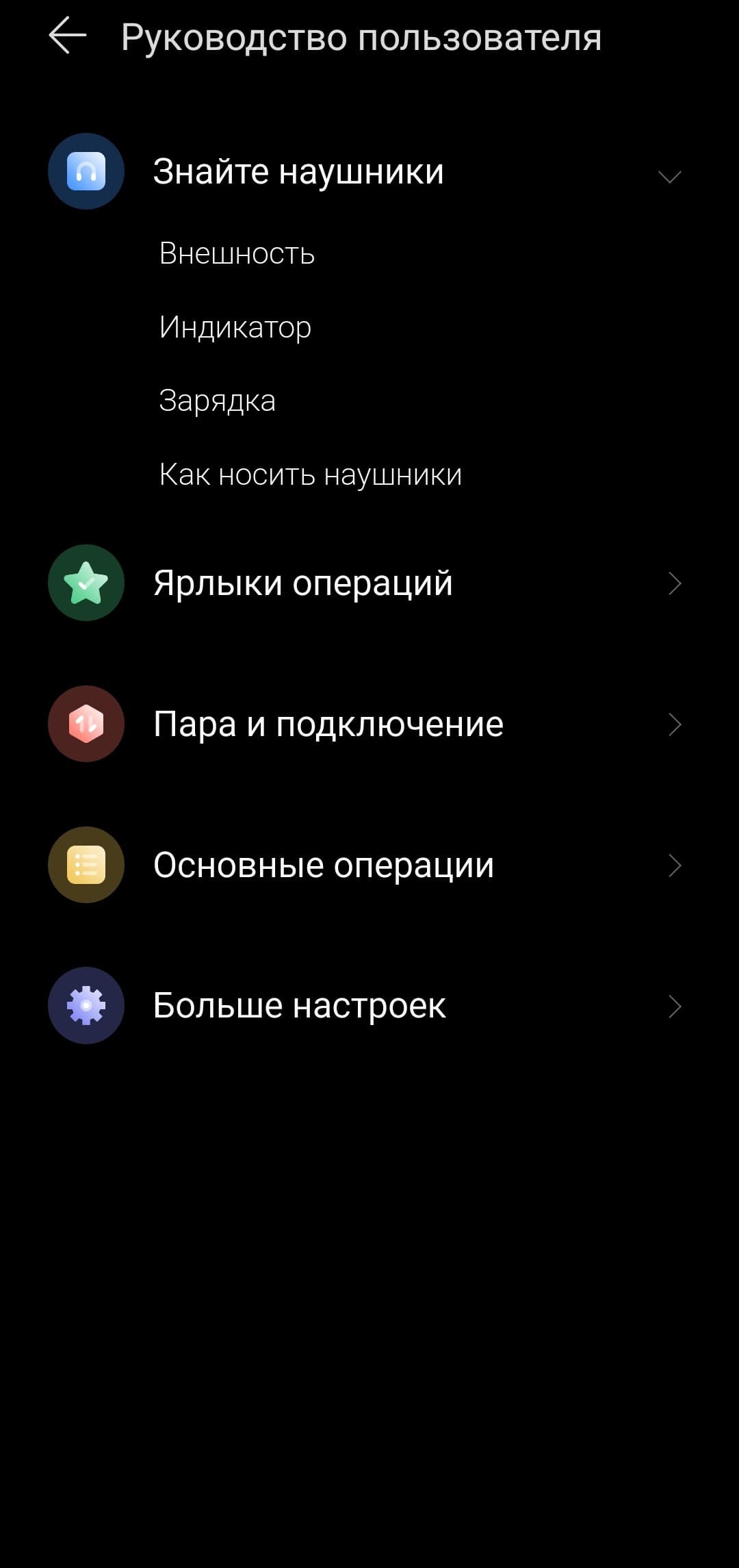The image size is (739, 1568).
Task: Open the Индикатор topic
Action: [235, 327]
